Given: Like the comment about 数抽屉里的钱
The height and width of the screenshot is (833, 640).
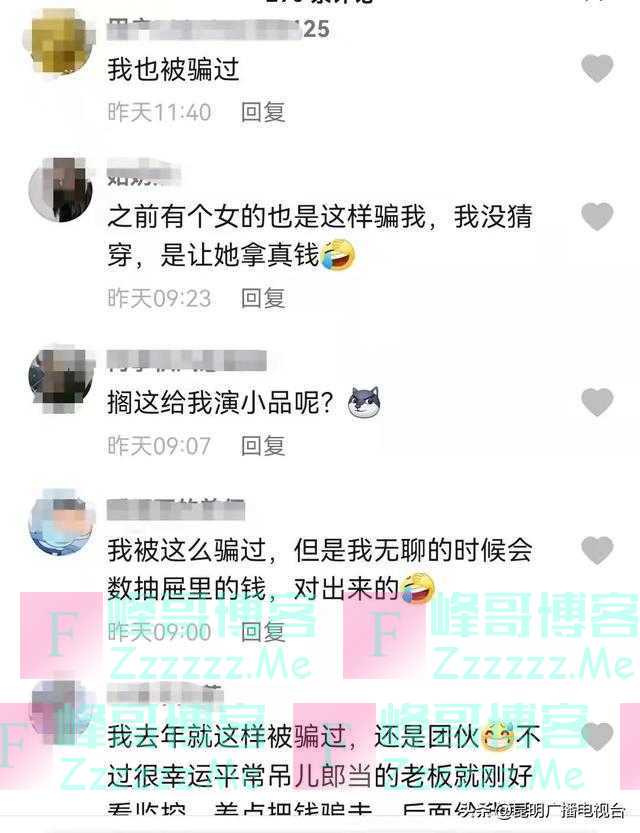Looking at the screenshot, I should click(597, 550).
